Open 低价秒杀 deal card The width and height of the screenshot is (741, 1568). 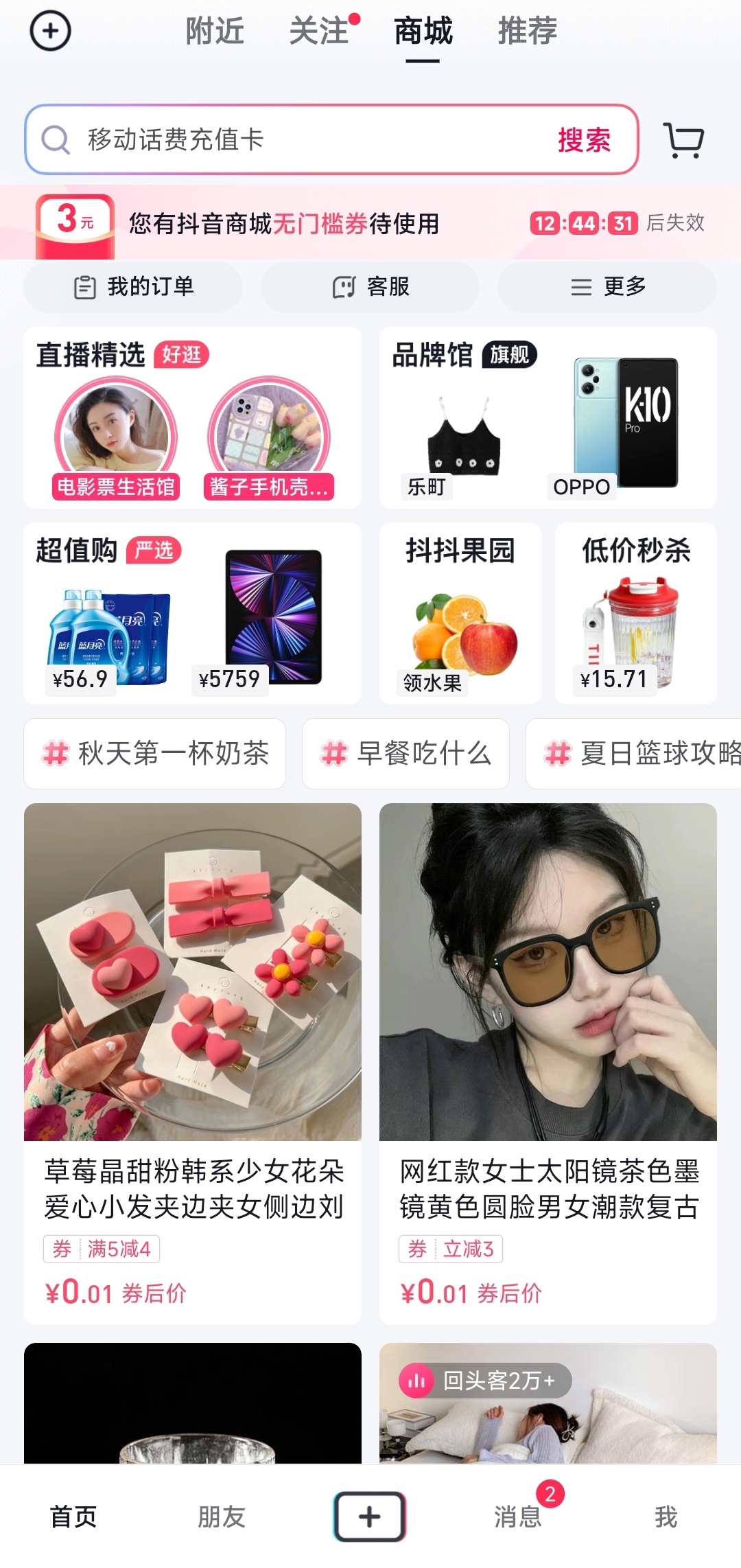coord(635,613)
